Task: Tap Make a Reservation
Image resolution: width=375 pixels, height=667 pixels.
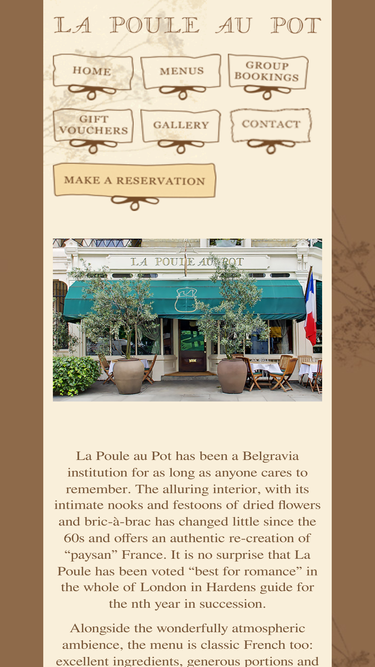Action: coord(134,186)
